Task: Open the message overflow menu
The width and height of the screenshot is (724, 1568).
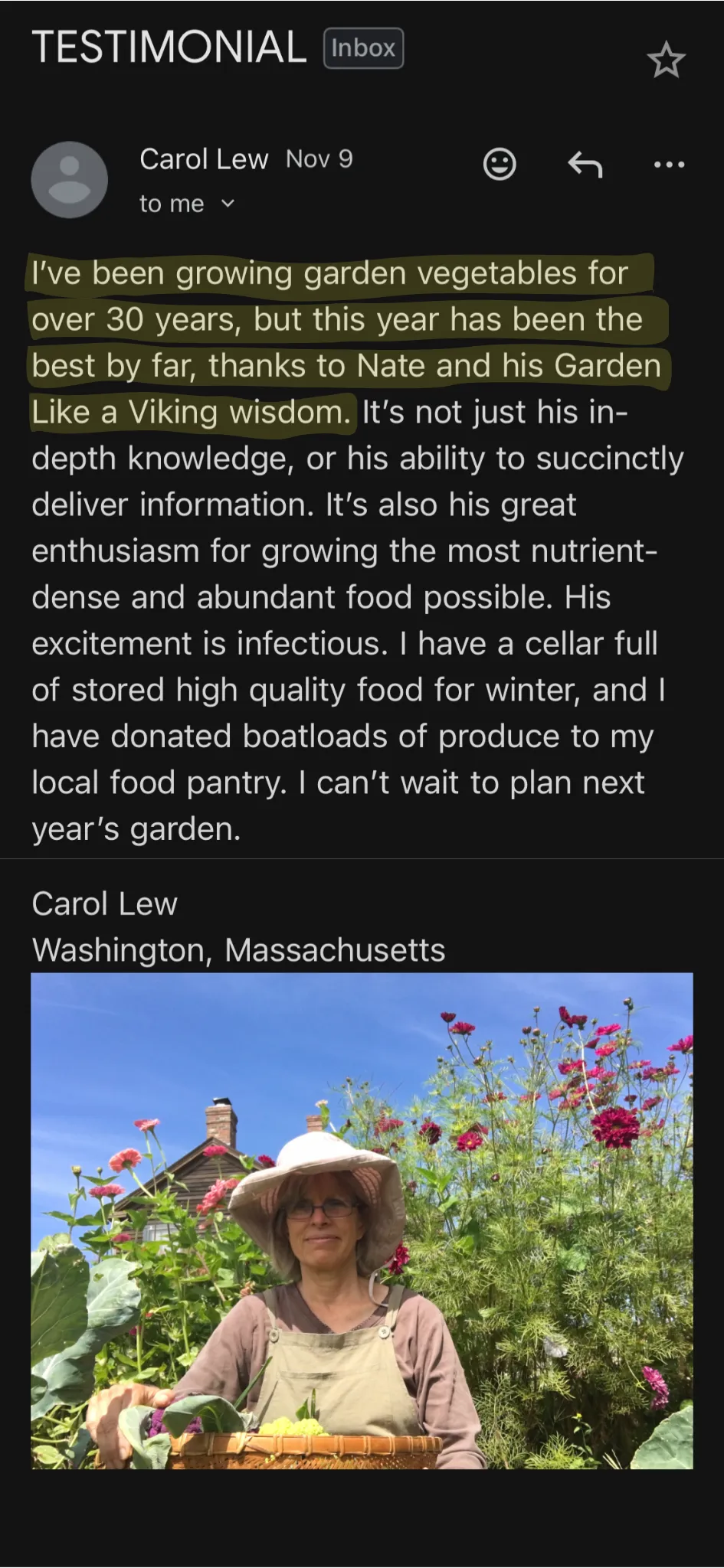Action: point(669,164)
